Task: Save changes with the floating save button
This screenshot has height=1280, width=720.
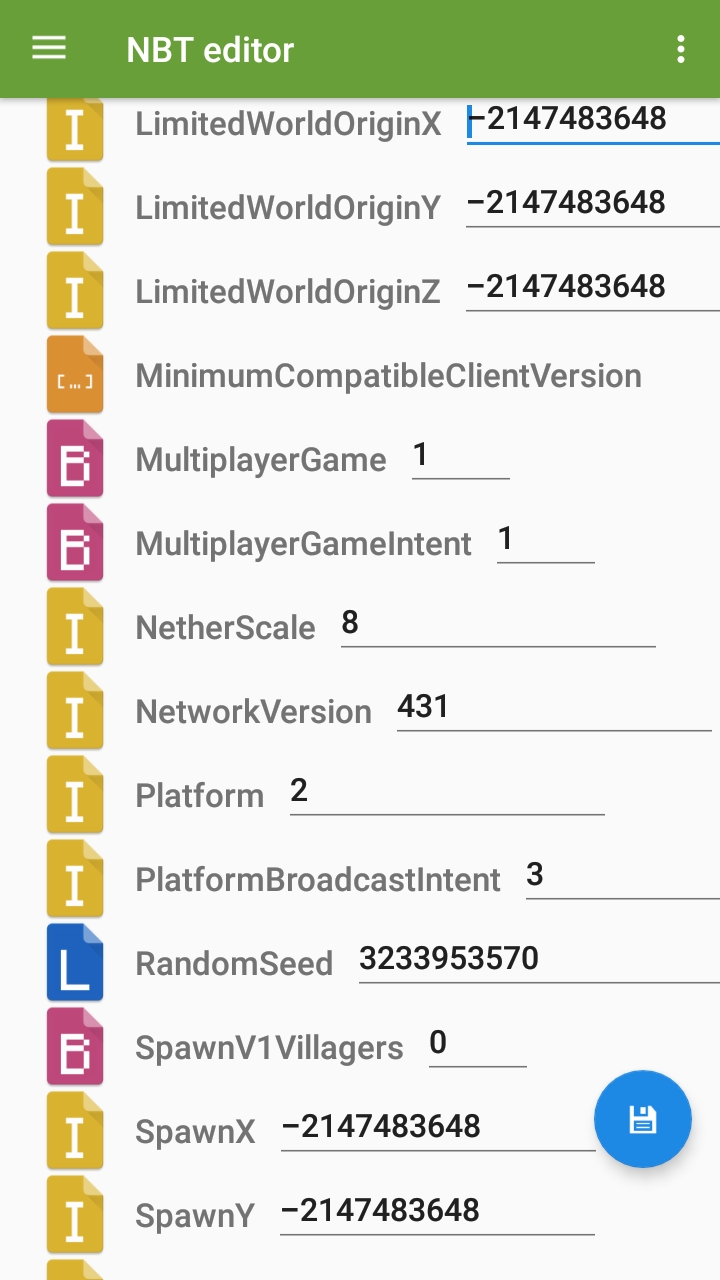Action: pyautogui.click(x=642, y=1119)
